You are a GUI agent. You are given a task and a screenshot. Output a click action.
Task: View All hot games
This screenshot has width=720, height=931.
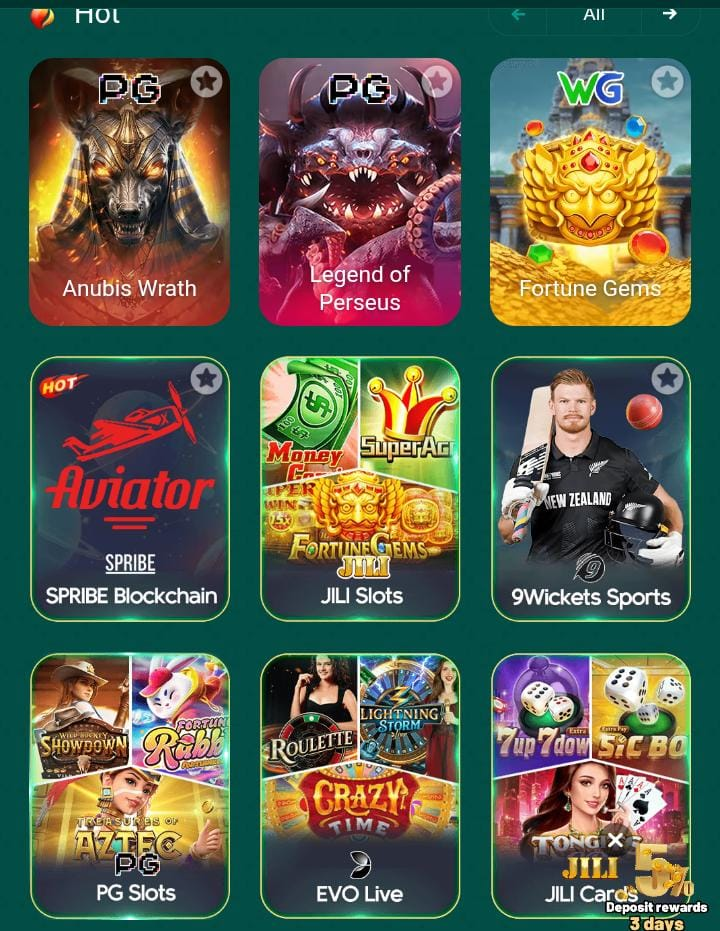[594, 14]
